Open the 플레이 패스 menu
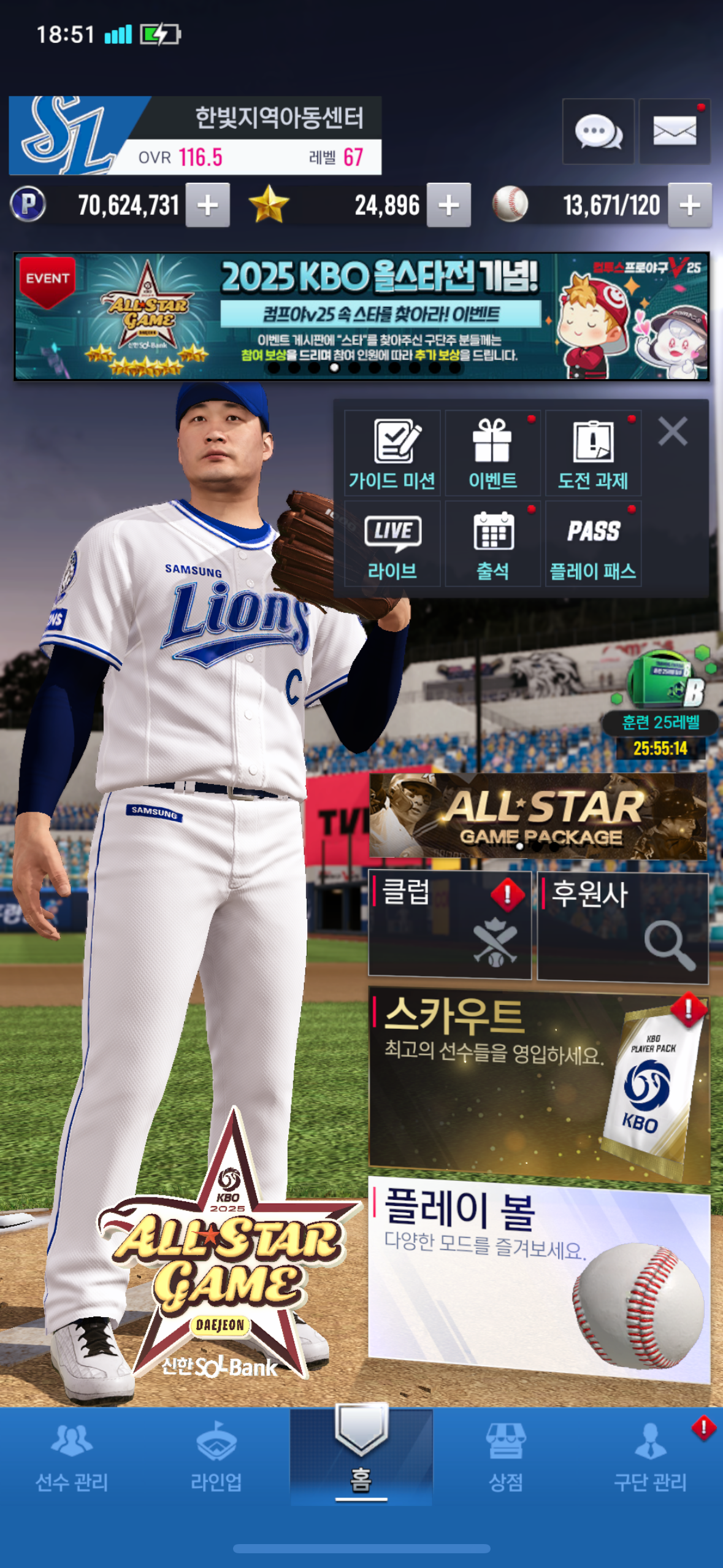 coord(593,544)
